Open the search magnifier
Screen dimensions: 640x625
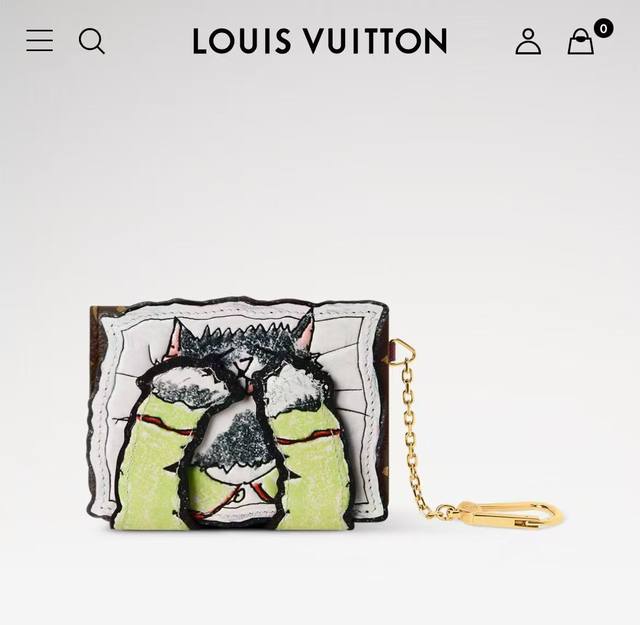[91, 41]
